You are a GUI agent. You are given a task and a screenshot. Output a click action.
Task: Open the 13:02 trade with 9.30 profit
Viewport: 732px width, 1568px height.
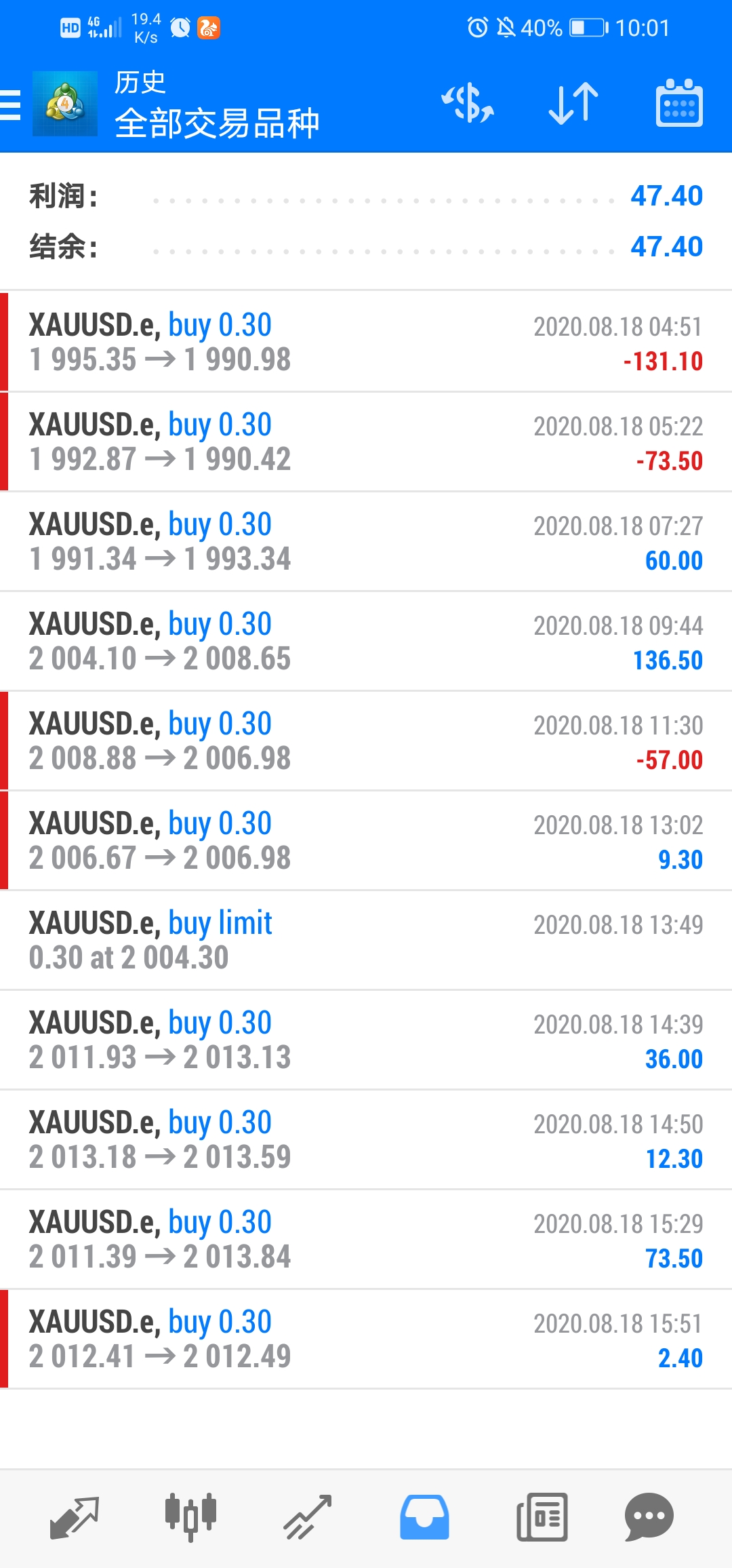click(x=366, y=840)
